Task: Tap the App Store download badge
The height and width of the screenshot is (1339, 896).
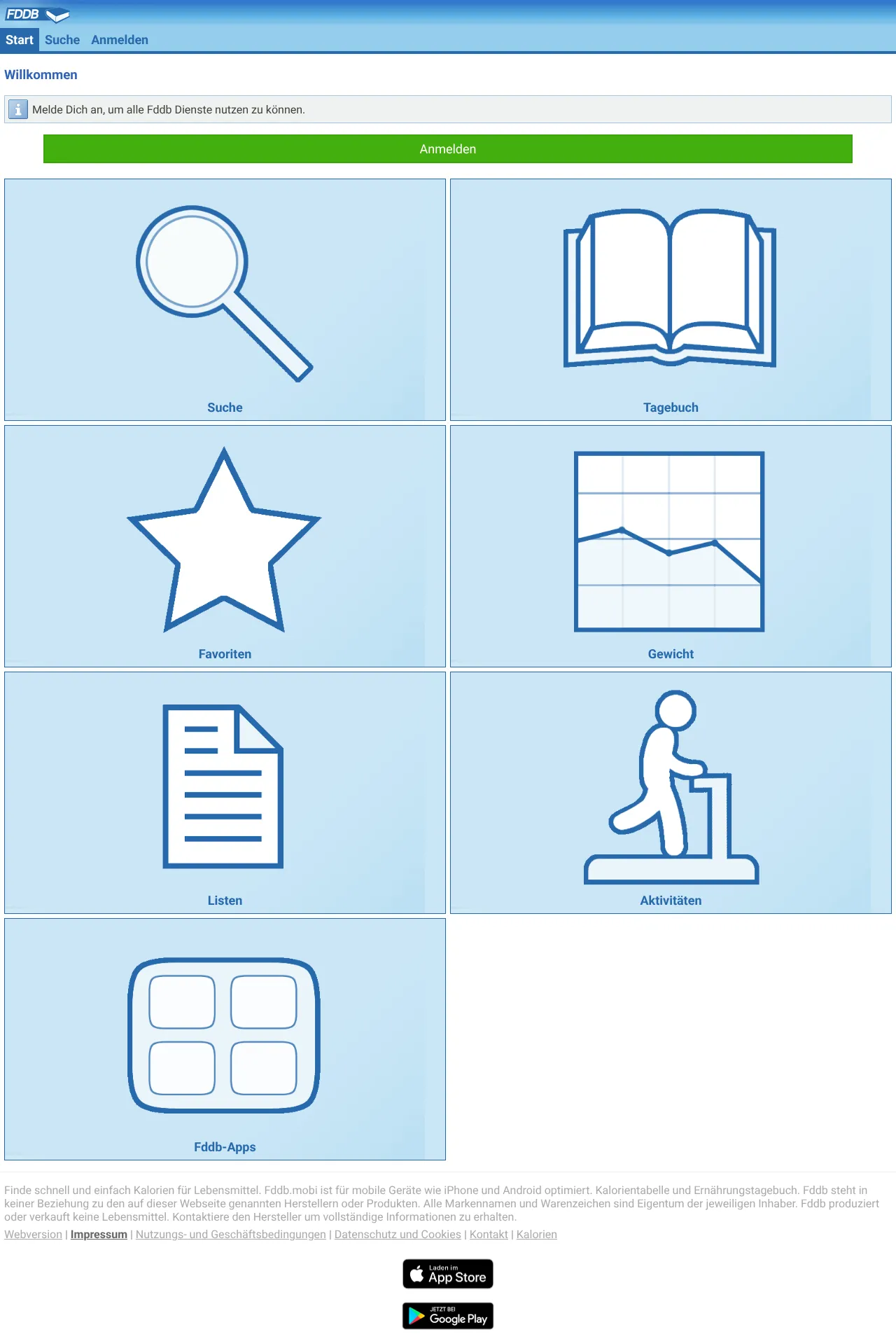Action: 448,1274
